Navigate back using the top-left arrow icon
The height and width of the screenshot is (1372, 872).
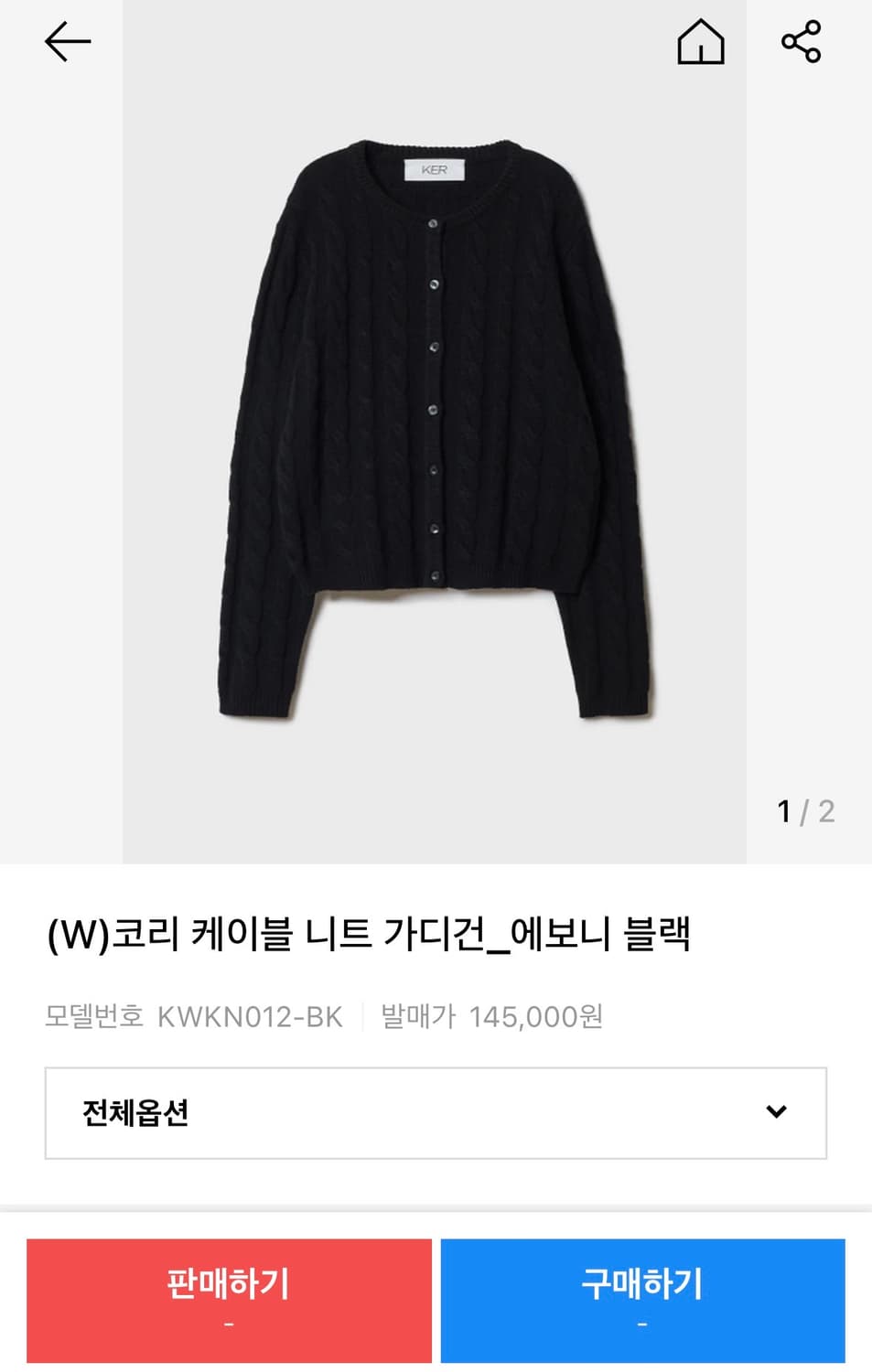(65, 40)
